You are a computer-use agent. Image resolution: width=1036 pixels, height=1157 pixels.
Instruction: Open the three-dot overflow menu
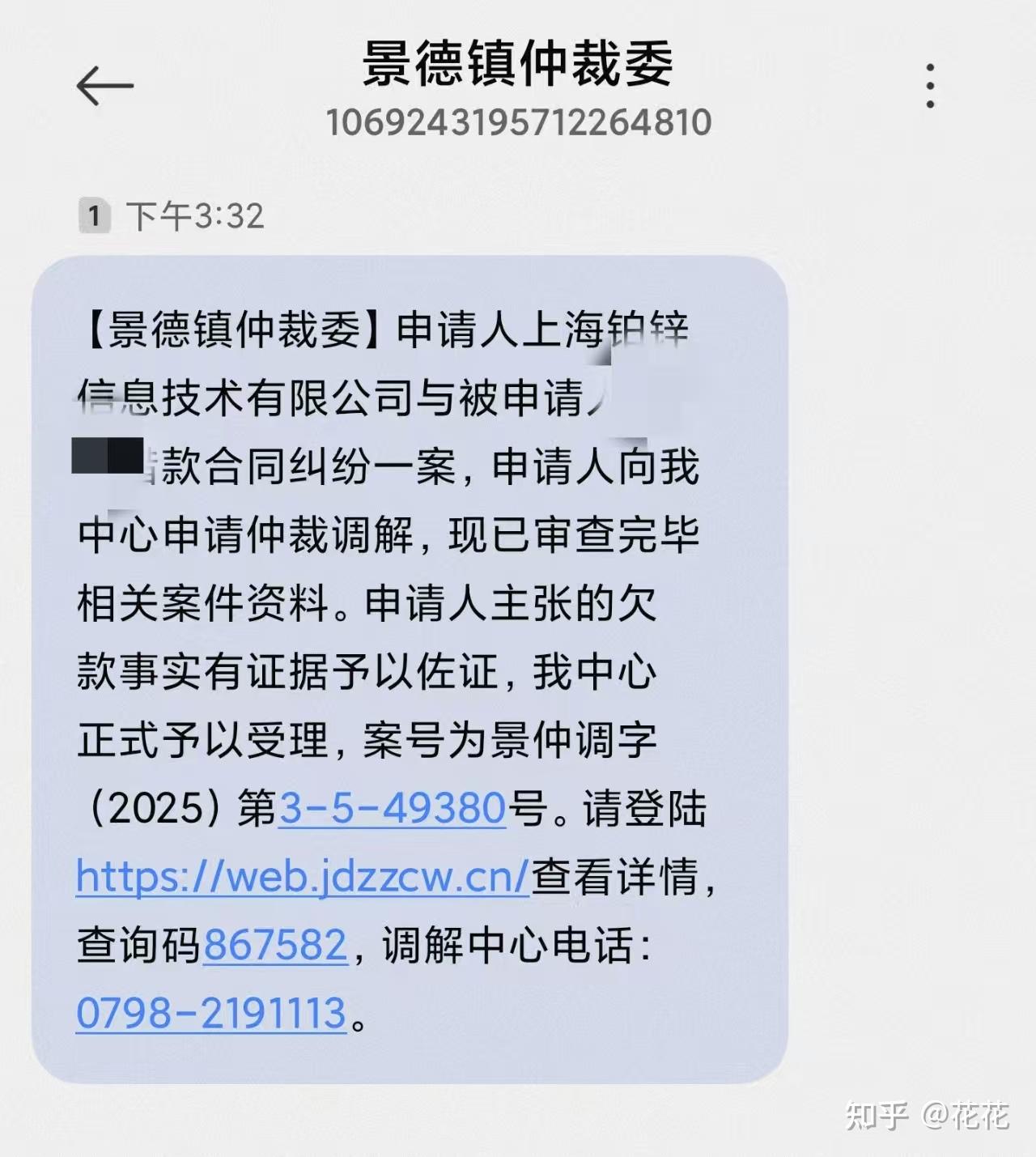(930, 86)
